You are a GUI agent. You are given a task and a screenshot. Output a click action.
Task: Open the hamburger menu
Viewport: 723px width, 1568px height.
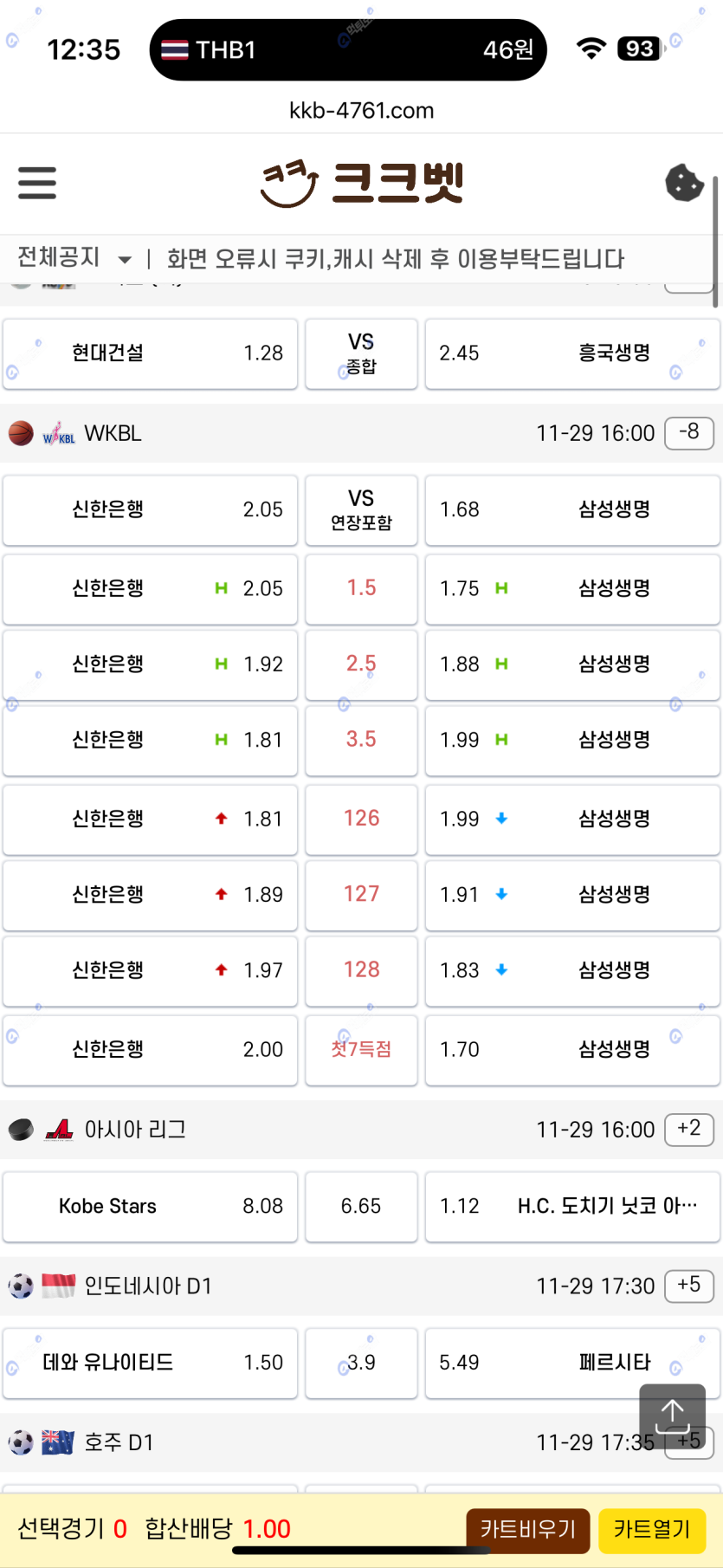37,183
